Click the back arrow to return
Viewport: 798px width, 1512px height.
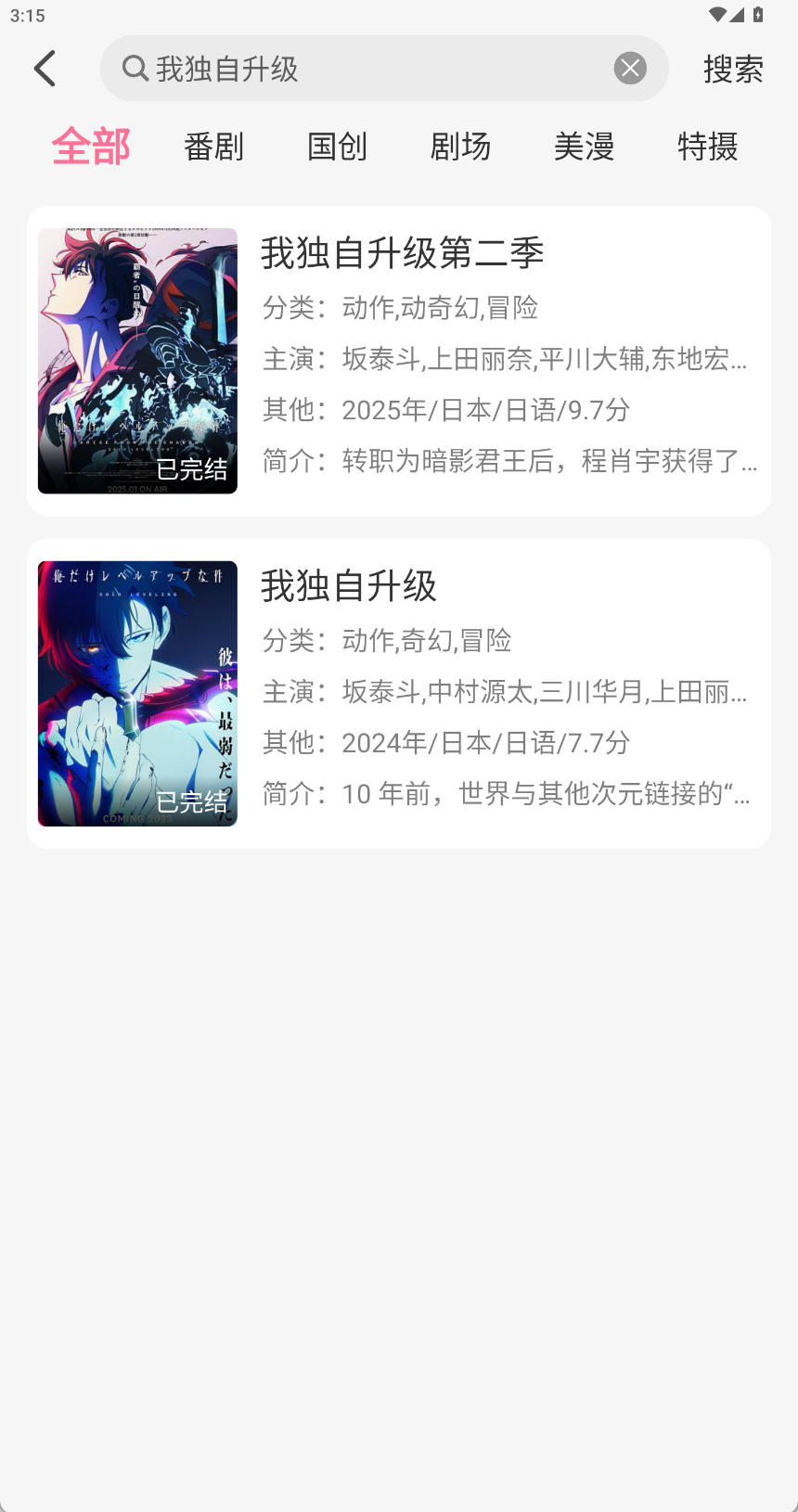[45, 68]
